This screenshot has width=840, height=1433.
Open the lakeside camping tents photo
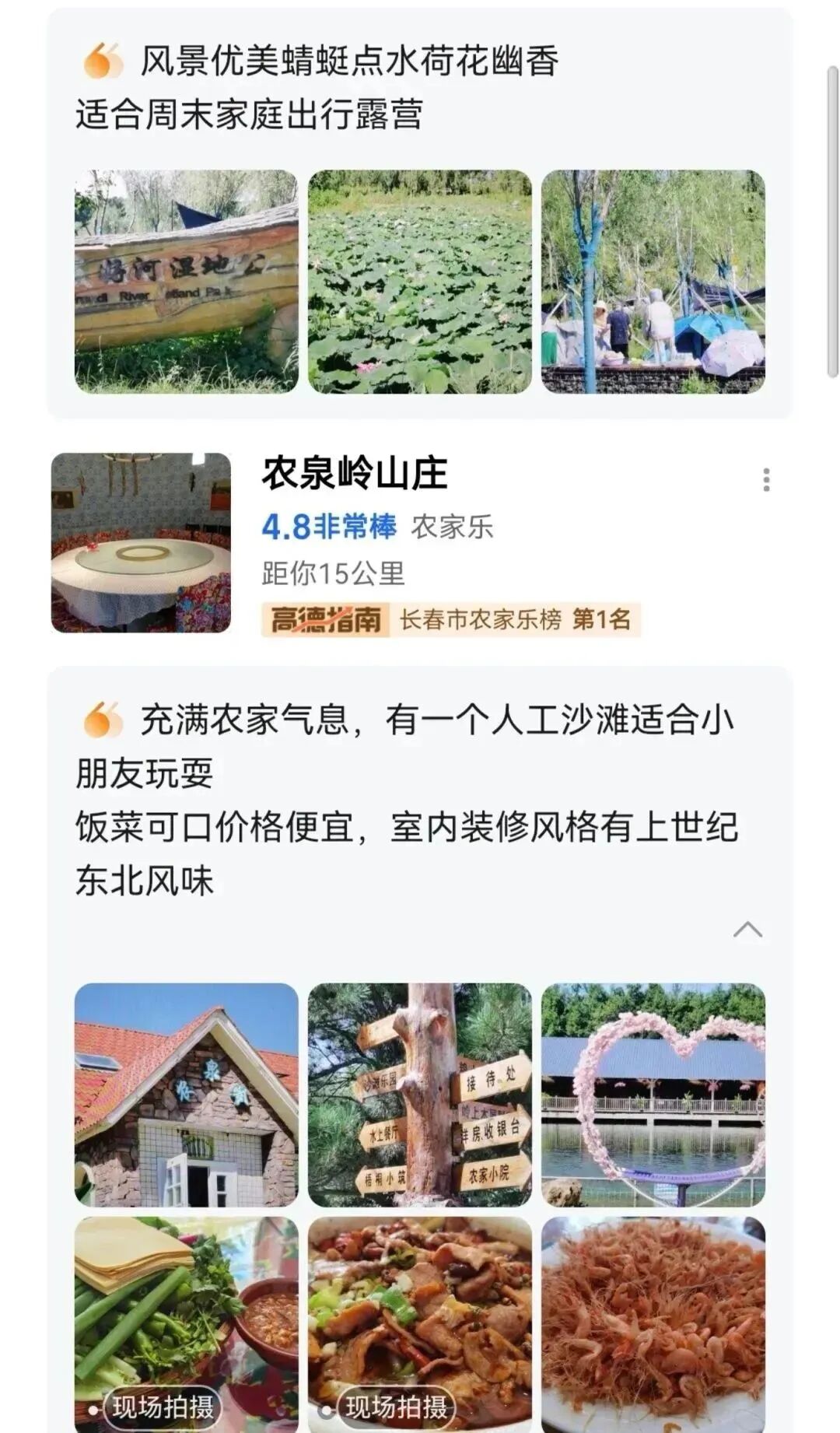(653, 281)
